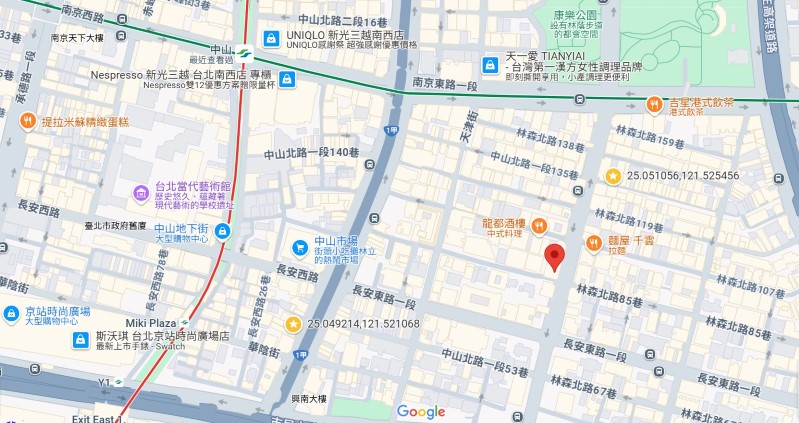The height and width of the screenshot is (423, 799).
Task: Tap the 京站時尚廣場 mall marker
Action: (11, 314)
